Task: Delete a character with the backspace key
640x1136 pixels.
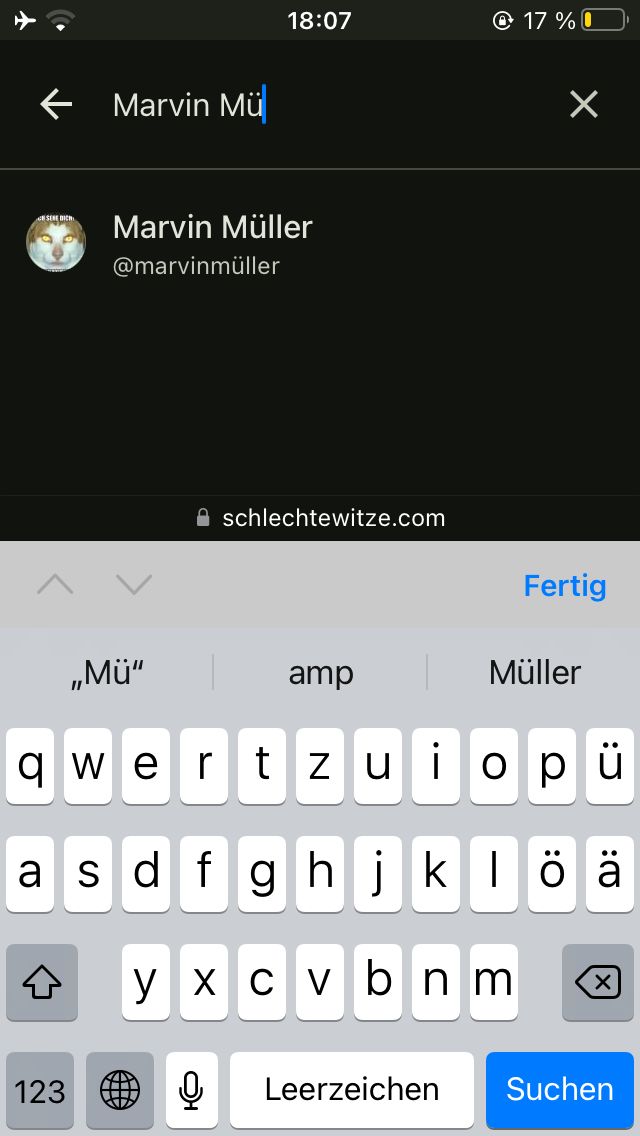Action: pyautogui.click(x=597, y=983)
